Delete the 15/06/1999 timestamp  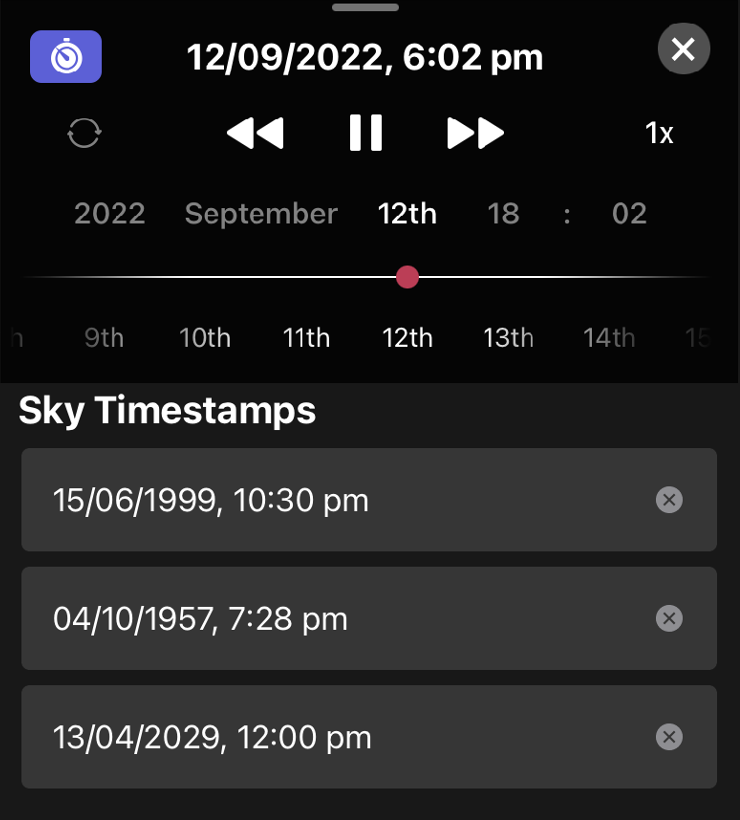click(x=669, y=500)
